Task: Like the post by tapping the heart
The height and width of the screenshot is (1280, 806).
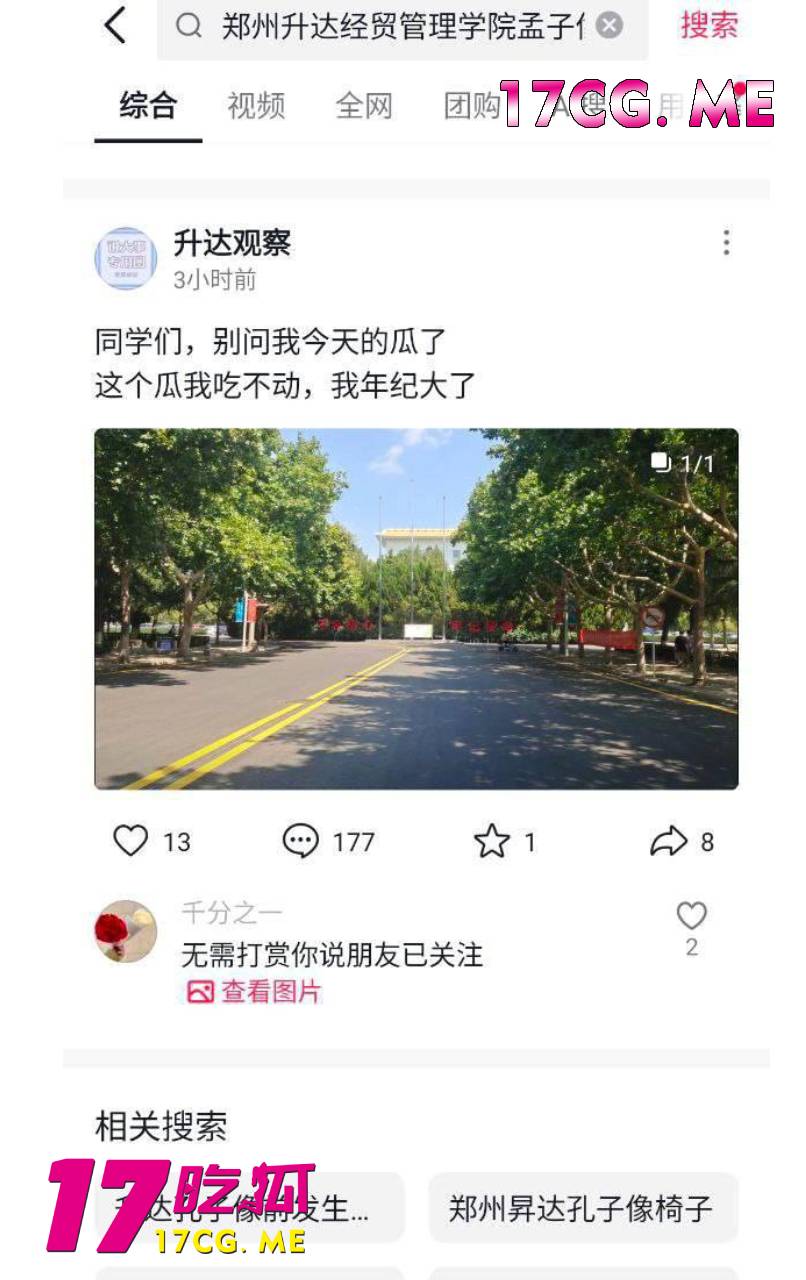Action: (x=131, y=841)
